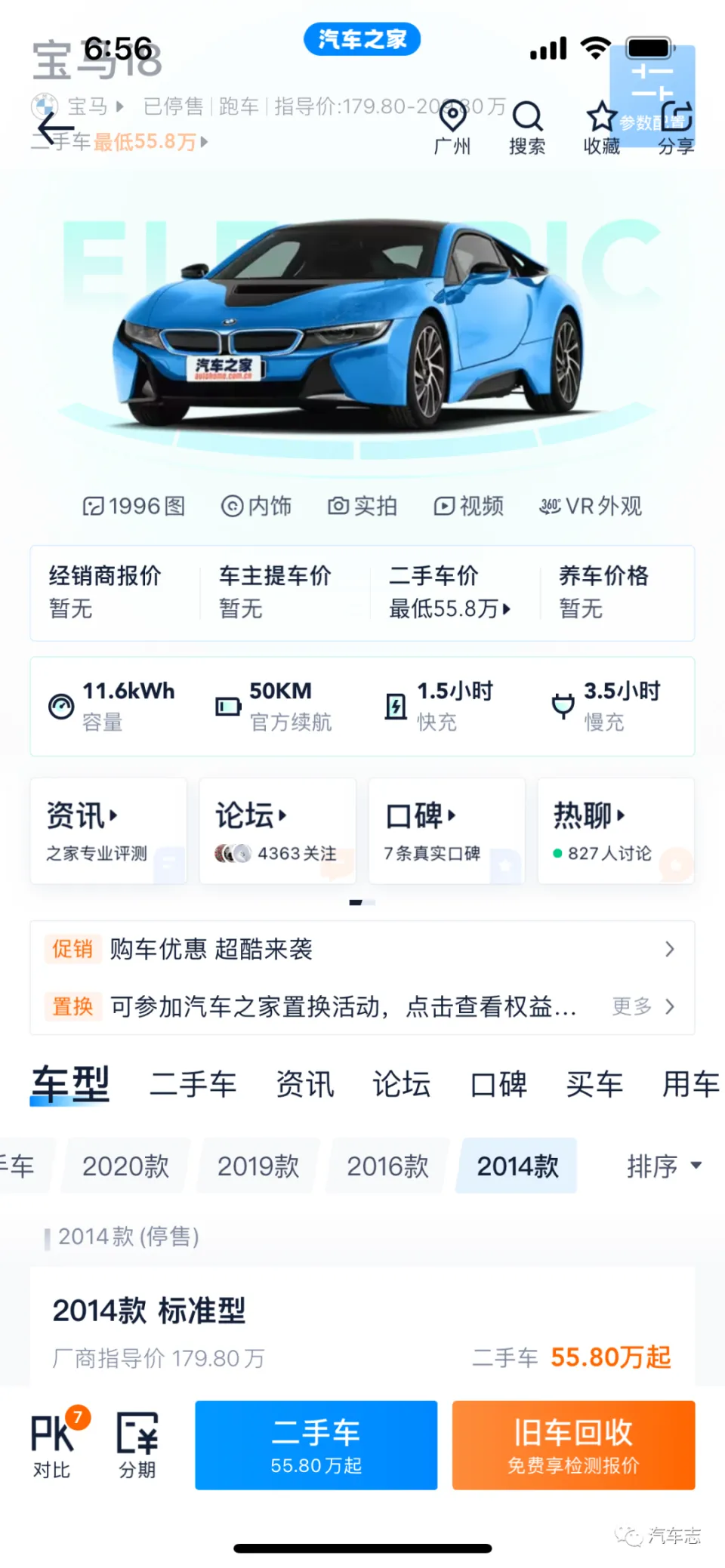Go back with the arrow icon
The image size is (725, 1568).
coord(54,128)
